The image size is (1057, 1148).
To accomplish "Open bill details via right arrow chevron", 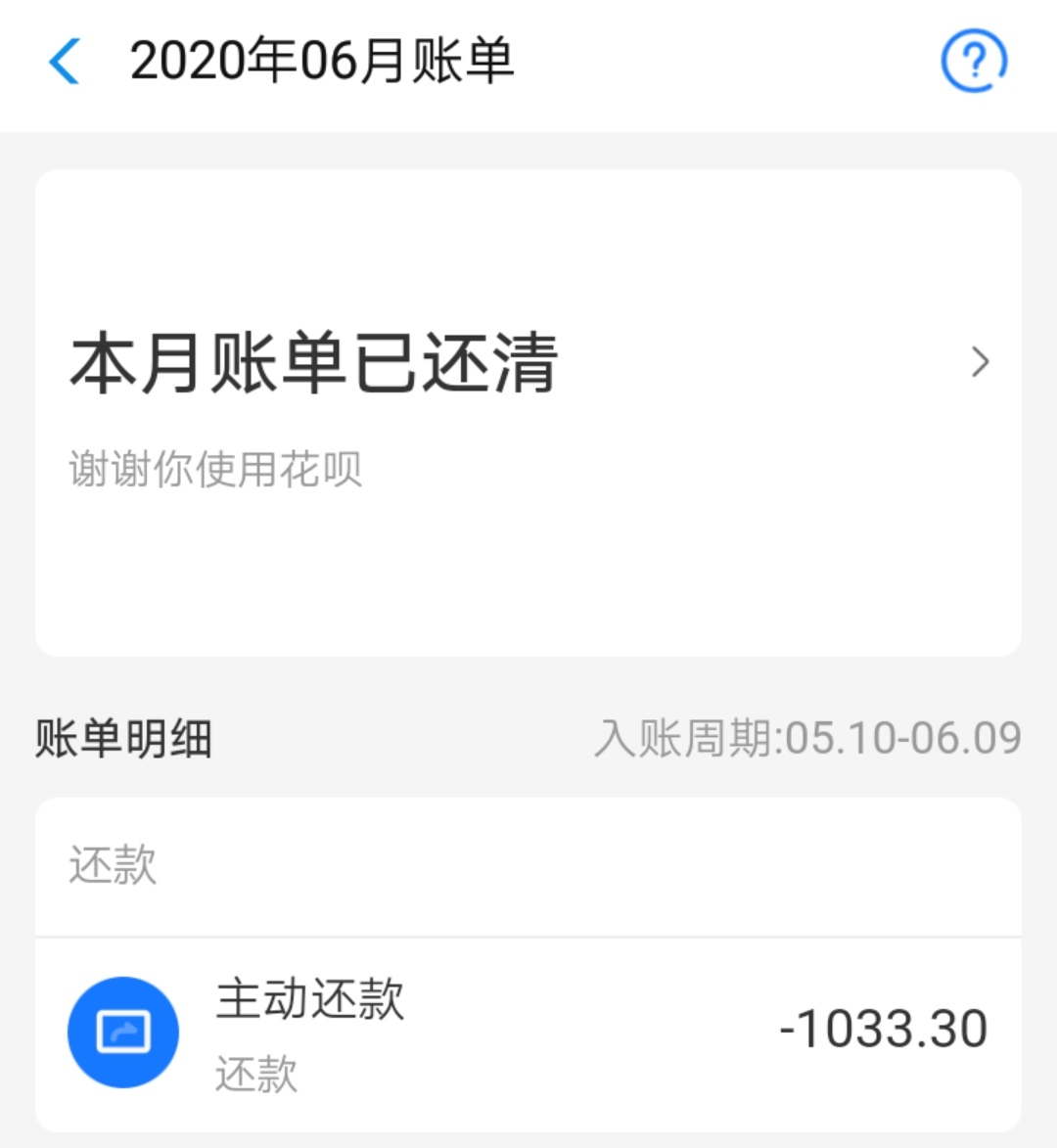I will point(979,362).
